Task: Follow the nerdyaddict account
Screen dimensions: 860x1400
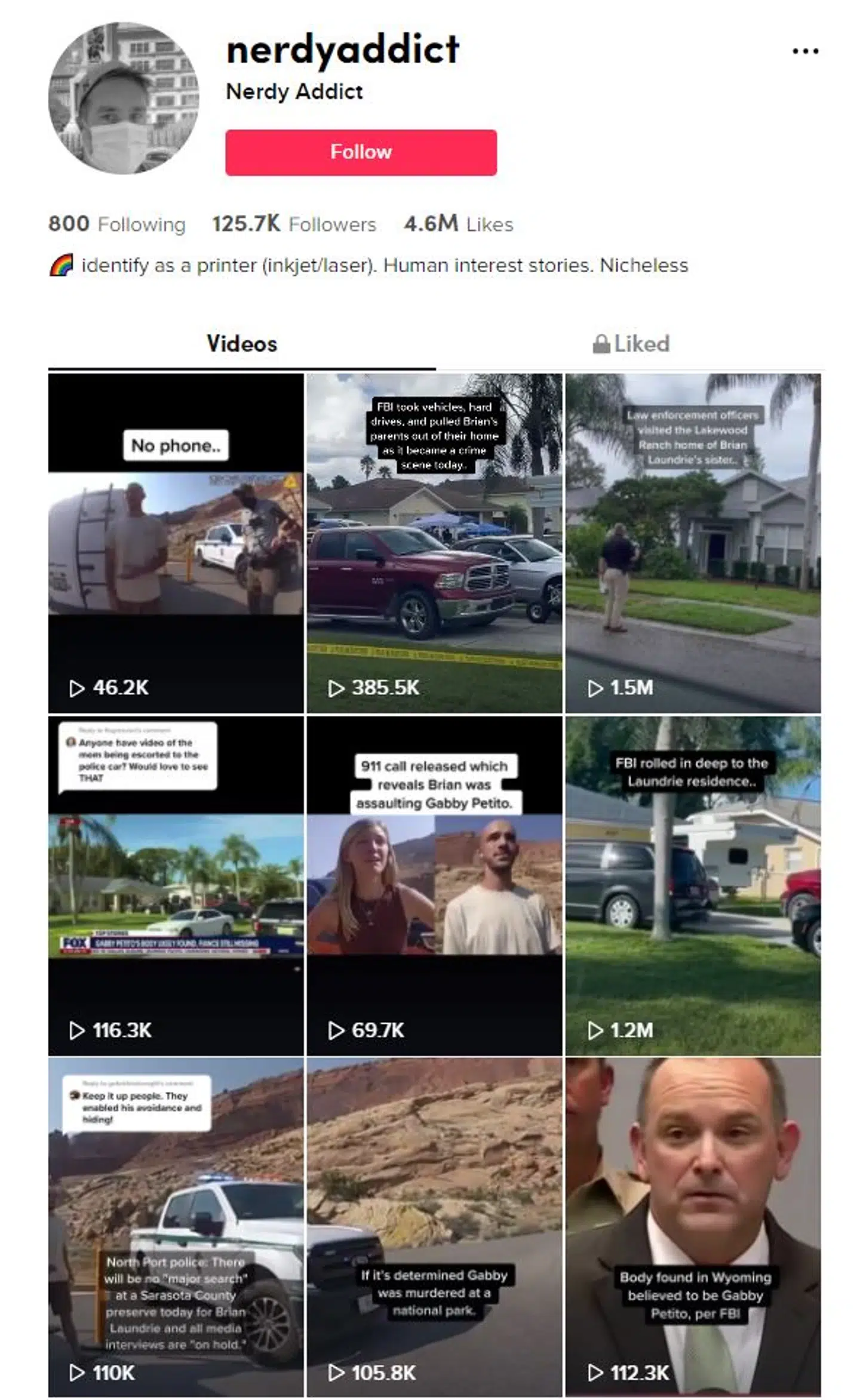Action: click(361, 152)
